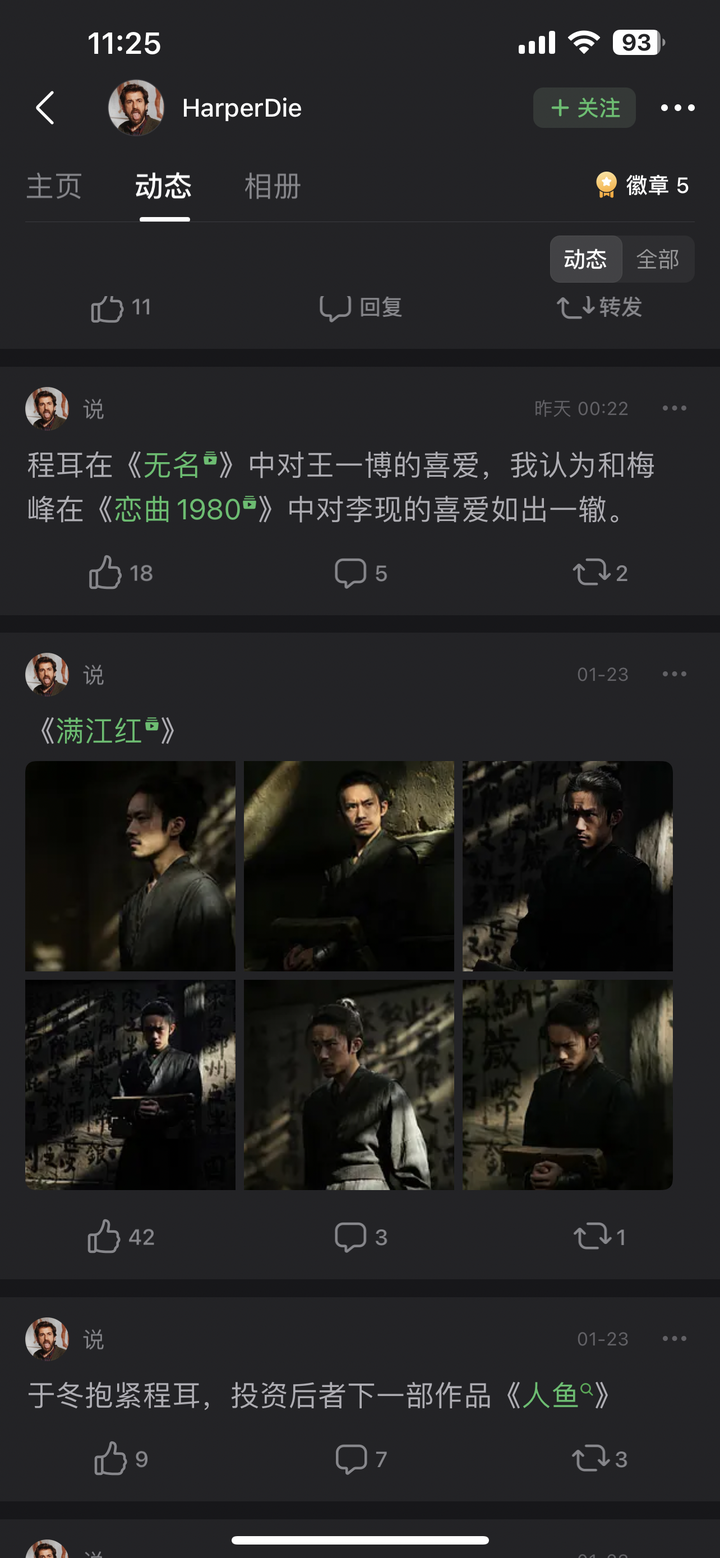720x1558 pixels.
Task: Like the post about 程耳 and 王一博
Action: pyautogui.click(x=120, y=573)
